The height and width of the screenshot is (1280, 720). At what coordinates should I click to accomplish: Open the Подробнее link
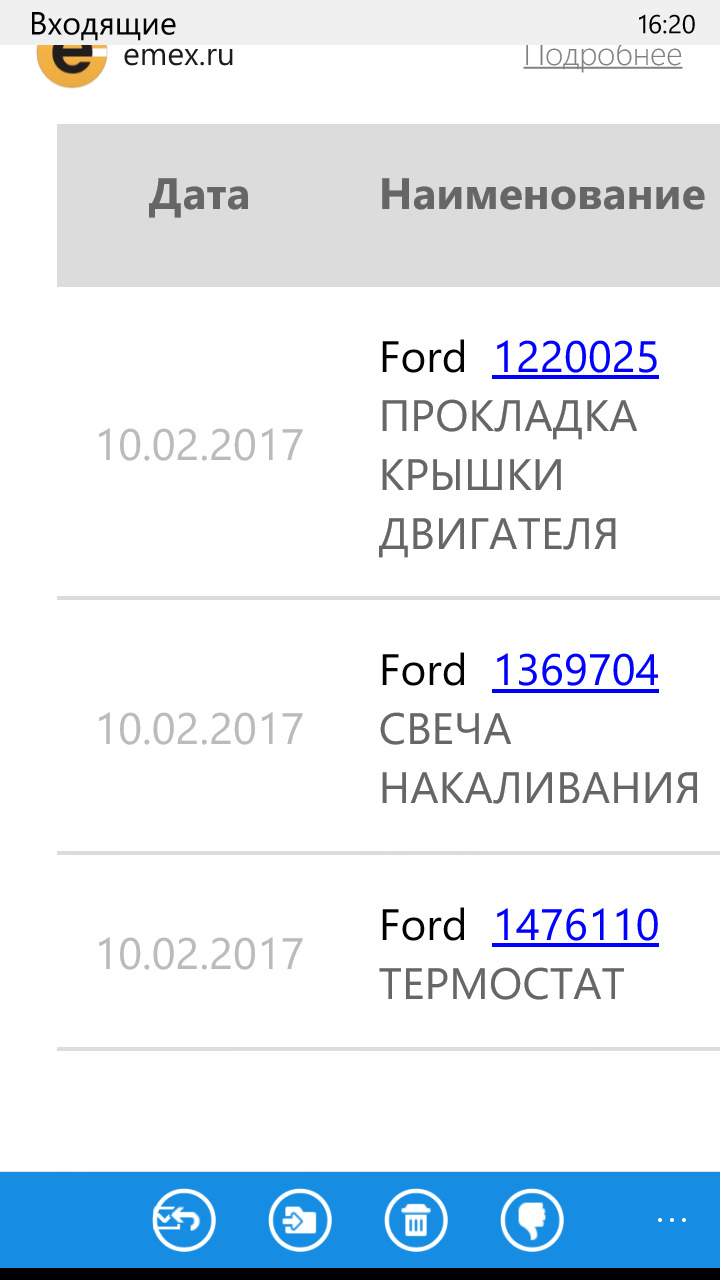(x=603, y=55)
